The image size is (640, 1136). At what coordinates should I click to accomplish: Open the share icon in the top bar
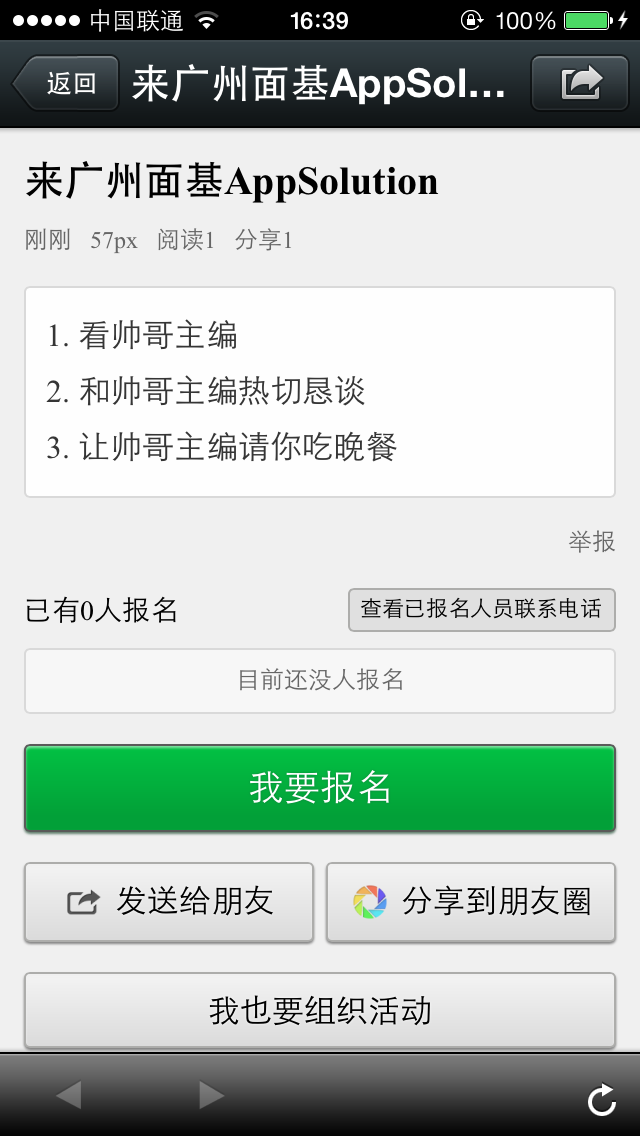(x=581, y=83)
